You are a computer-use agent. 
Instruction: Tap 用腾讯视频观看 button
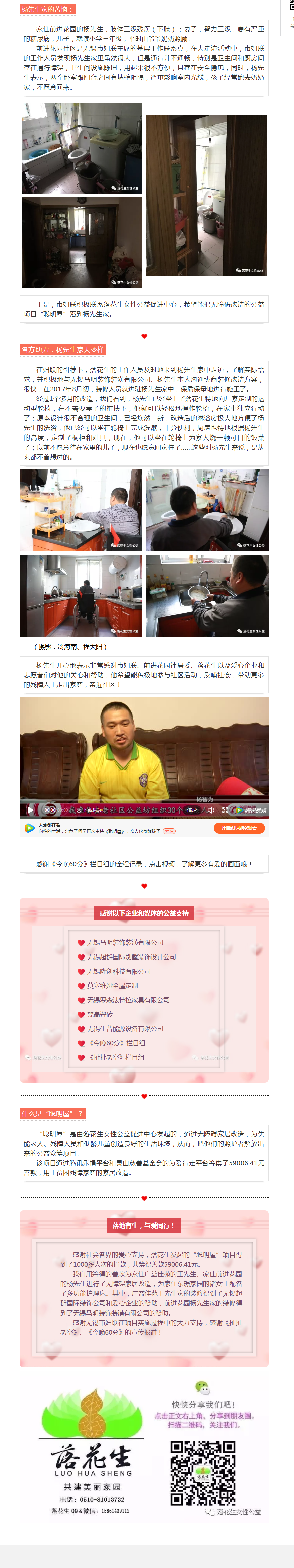[239, 828]
